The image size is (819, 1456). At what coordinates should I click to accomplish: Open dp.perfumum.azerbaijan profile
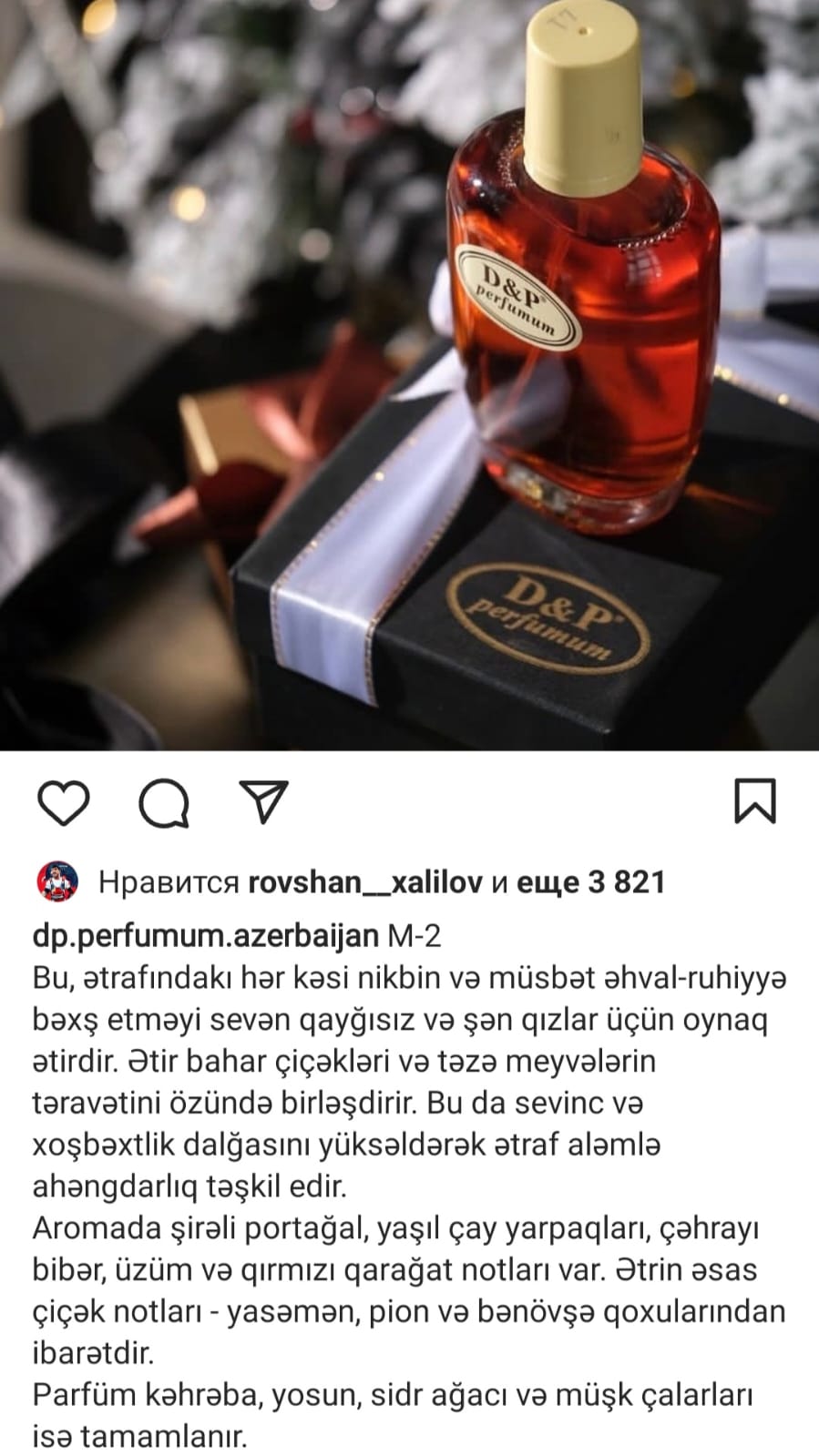tap(205, 935)
